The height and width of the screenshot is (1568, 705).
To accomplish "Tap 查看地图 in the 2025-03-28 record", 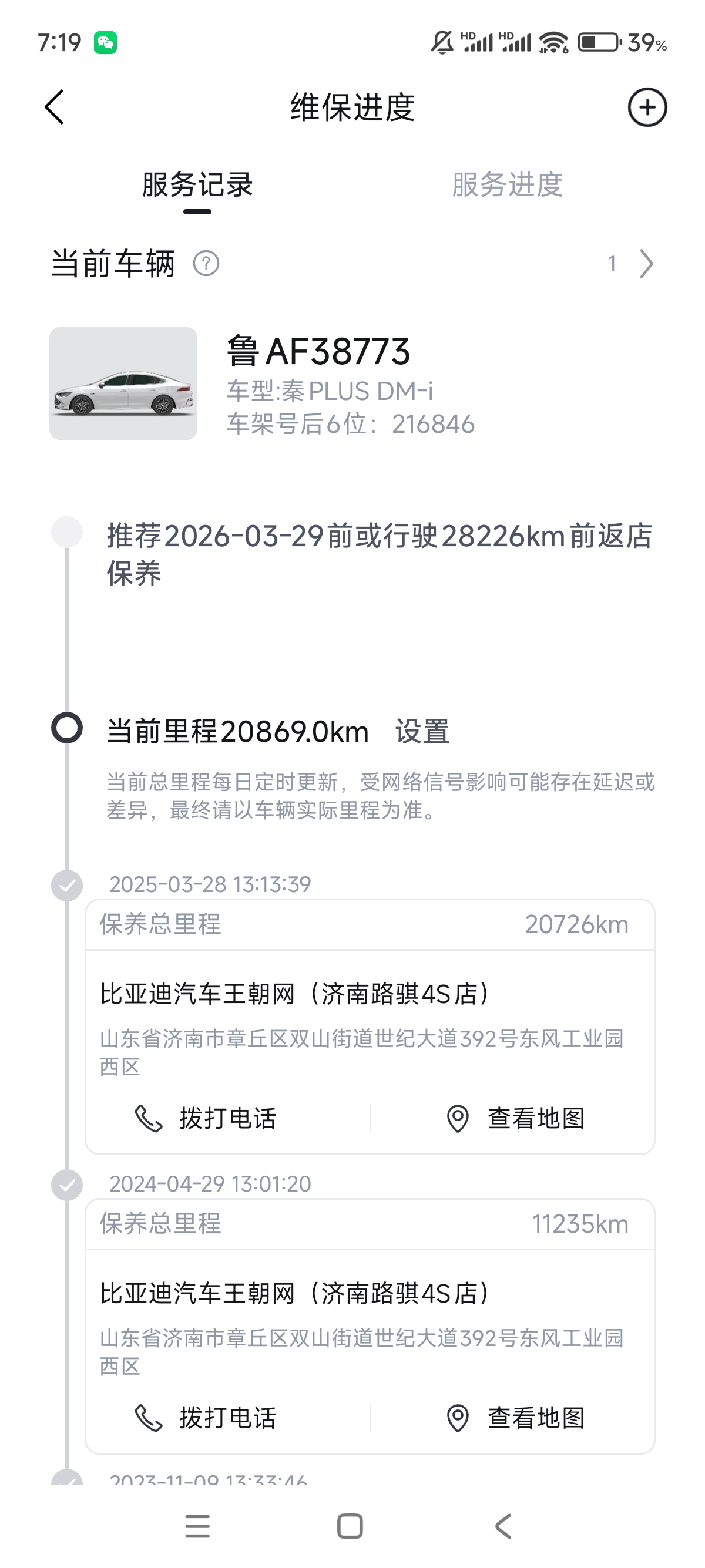I will [x=515, y=1118].
